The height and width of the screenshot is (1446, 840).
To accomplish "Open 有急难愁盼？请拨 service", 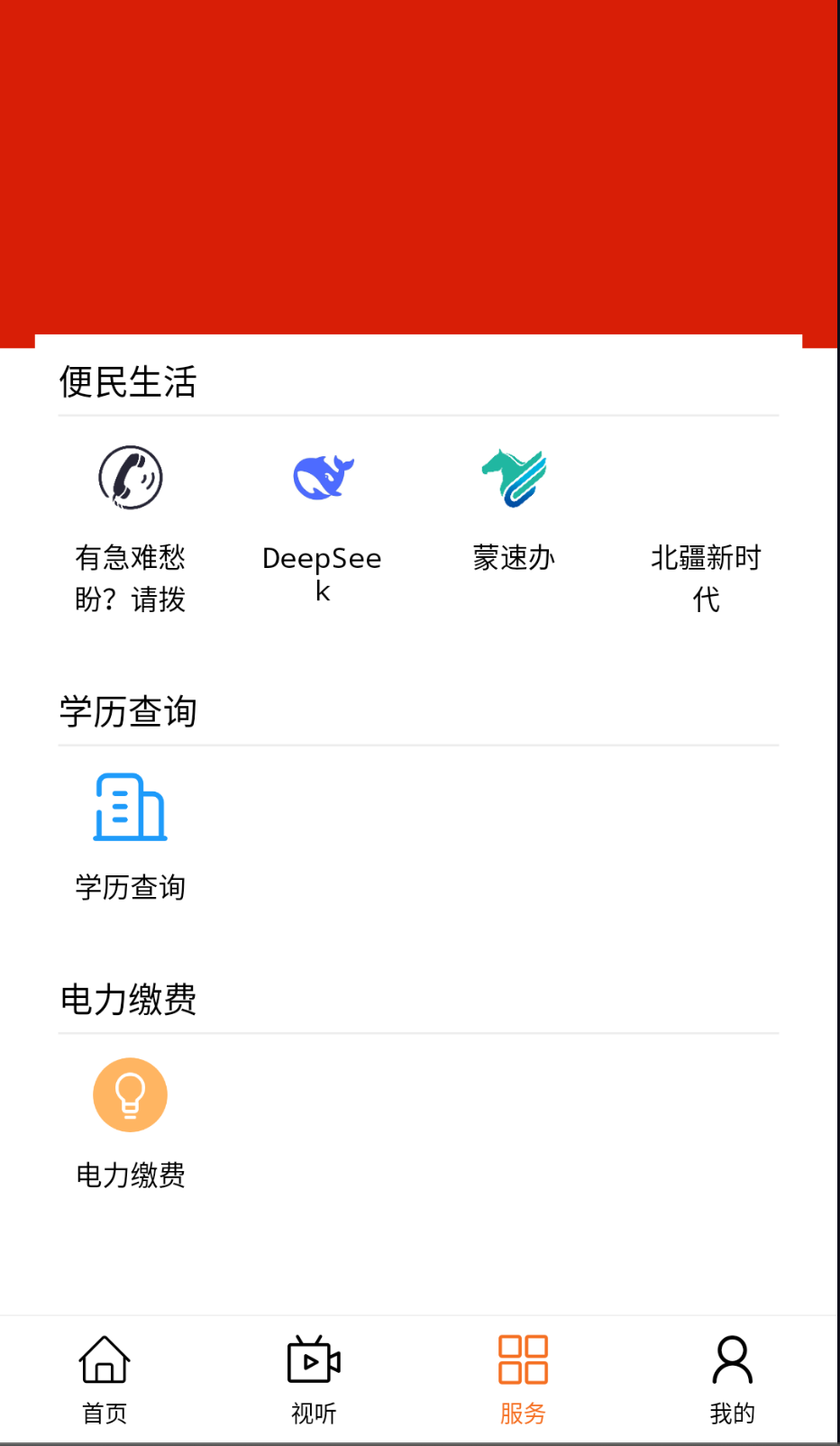I will pos(130,577).
